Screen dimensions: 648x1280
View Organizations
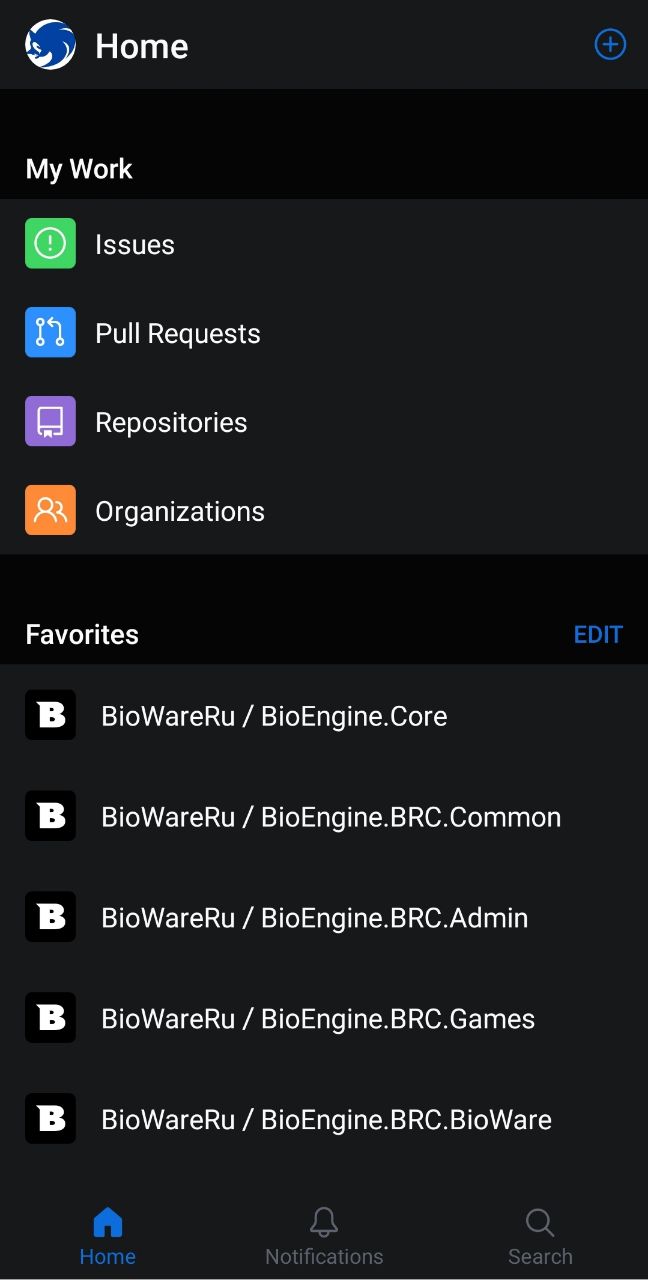point(324,511)
